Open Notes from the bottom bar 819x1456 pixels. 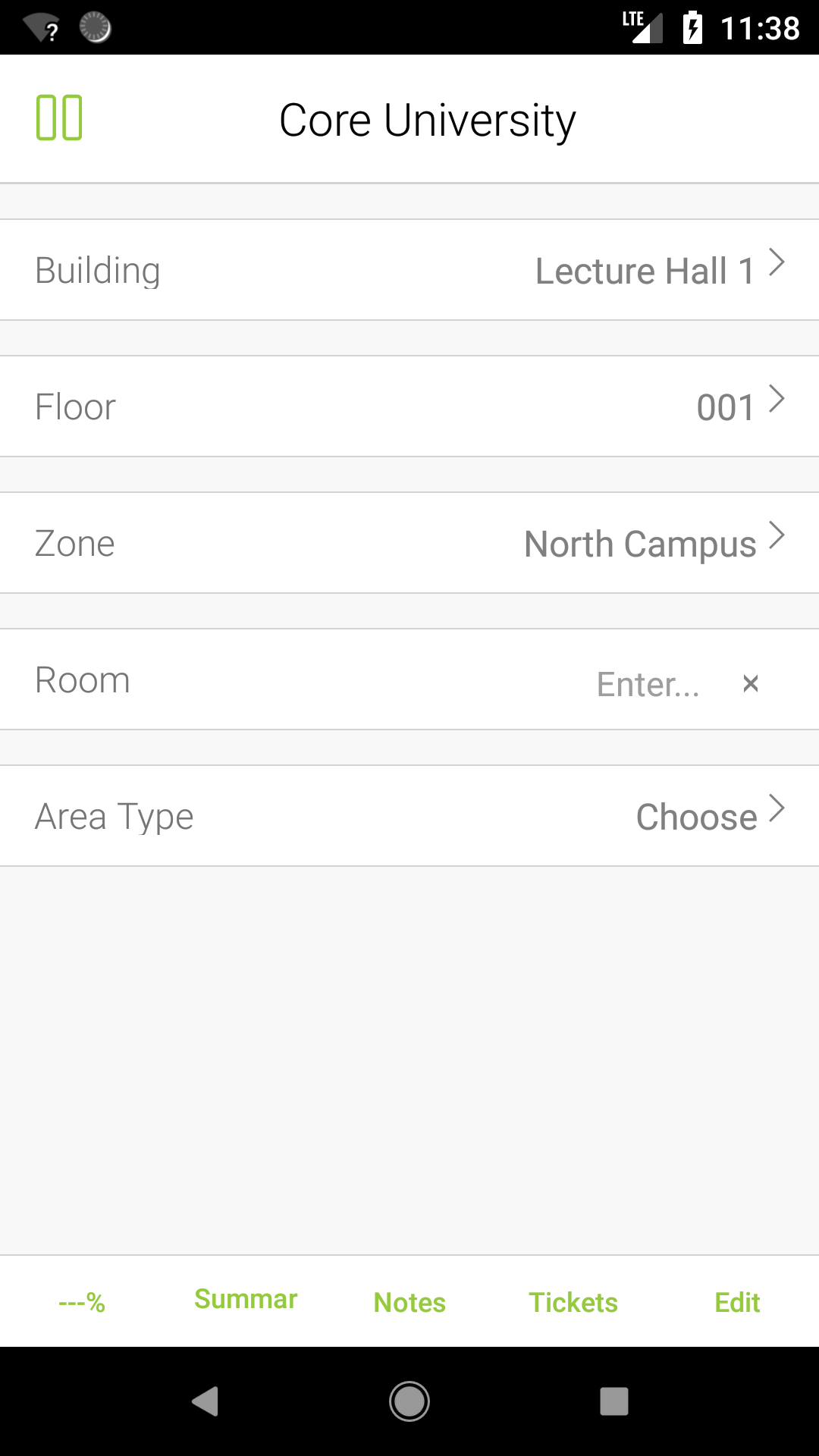(409, 1302)
